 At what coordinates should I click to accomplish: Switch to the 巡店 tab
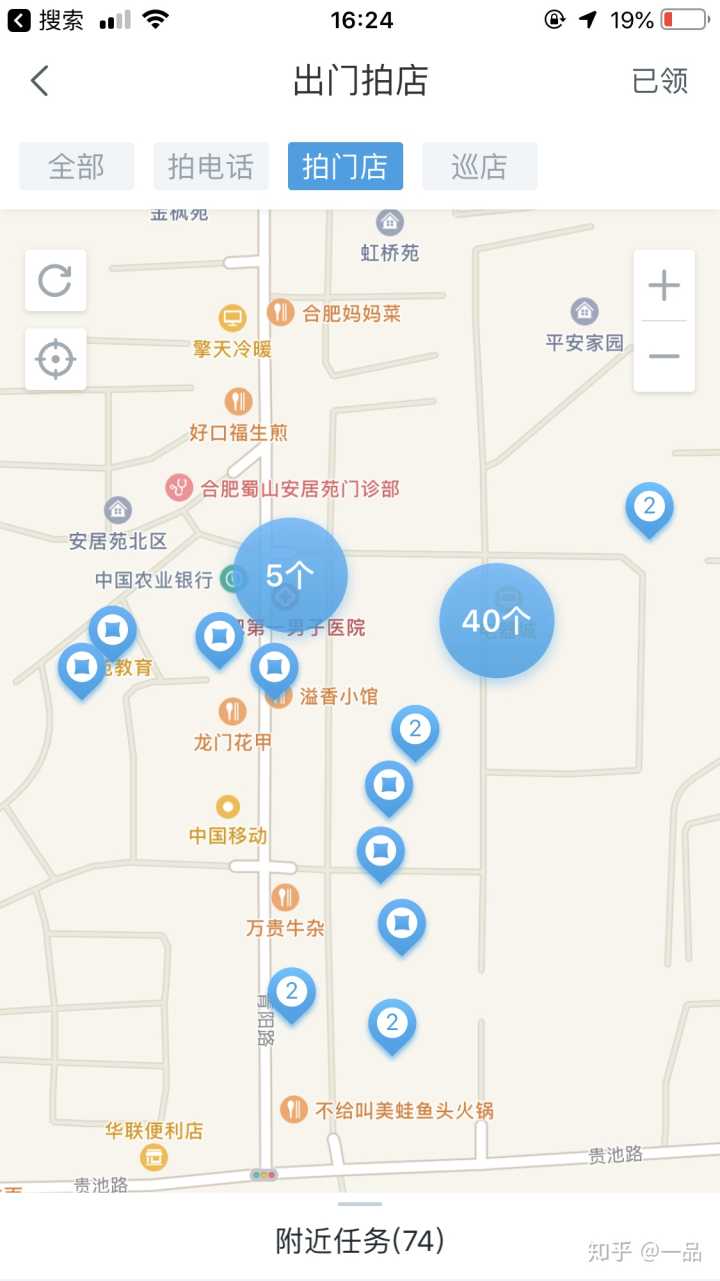(480, 166)
